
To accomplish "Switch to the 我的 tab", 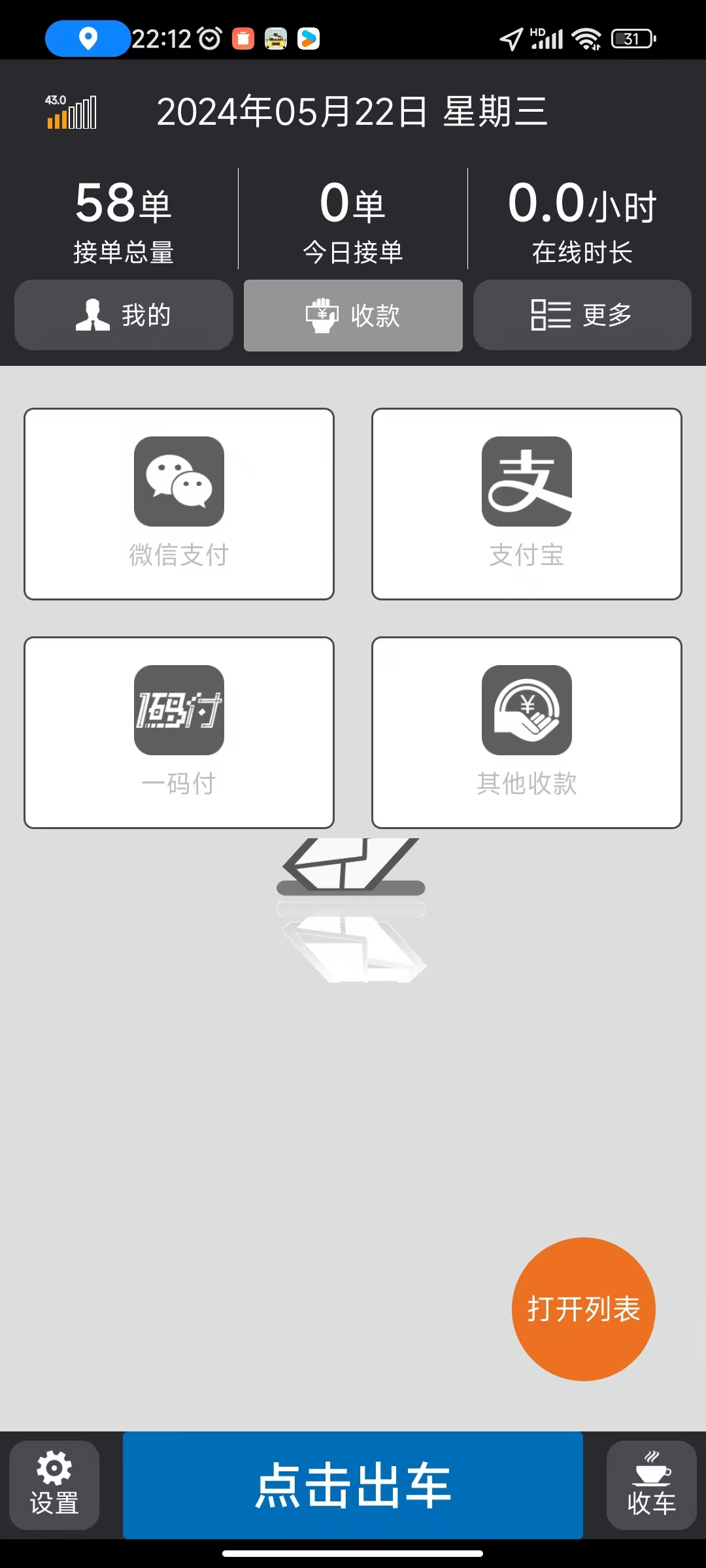I will coord(123,314).
